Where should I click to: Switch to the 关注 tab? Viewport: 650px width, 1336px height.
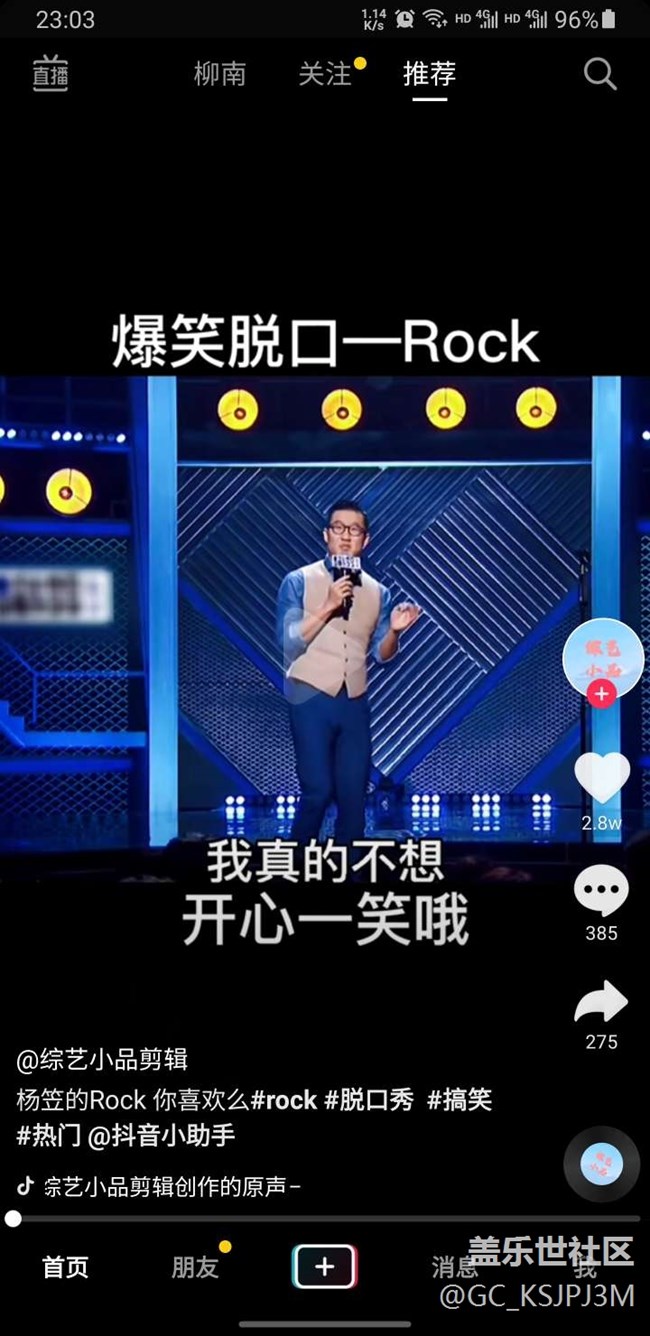[x=325, y=74]
